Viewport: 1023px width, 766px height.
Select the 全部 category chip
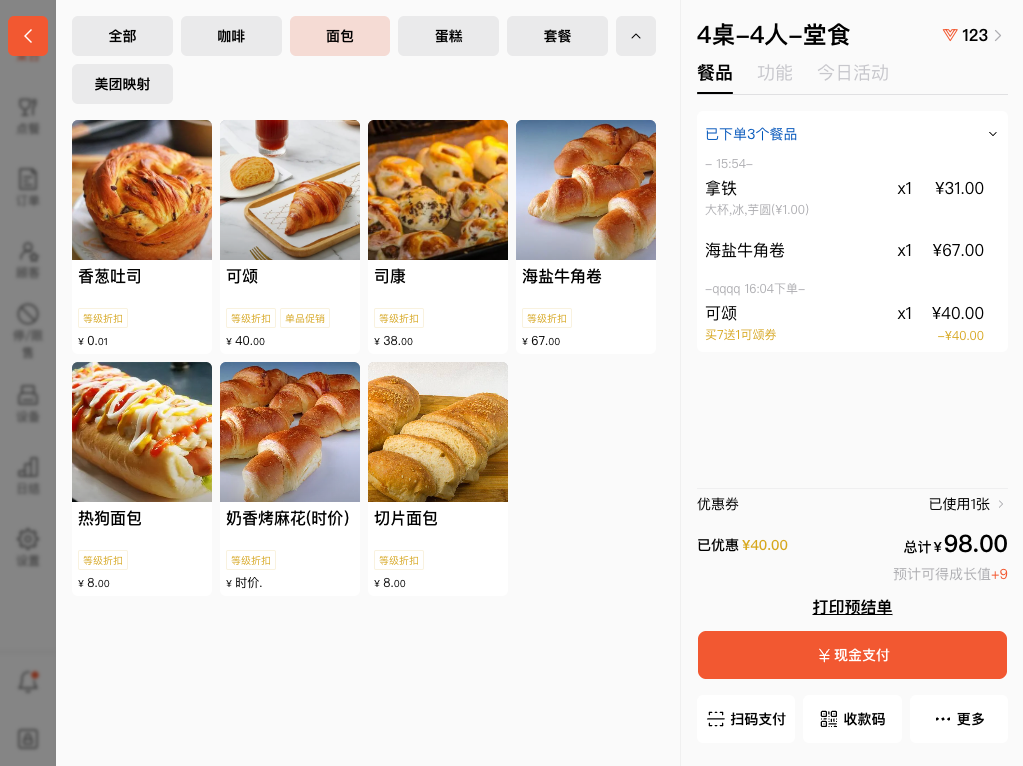(122, 36)
